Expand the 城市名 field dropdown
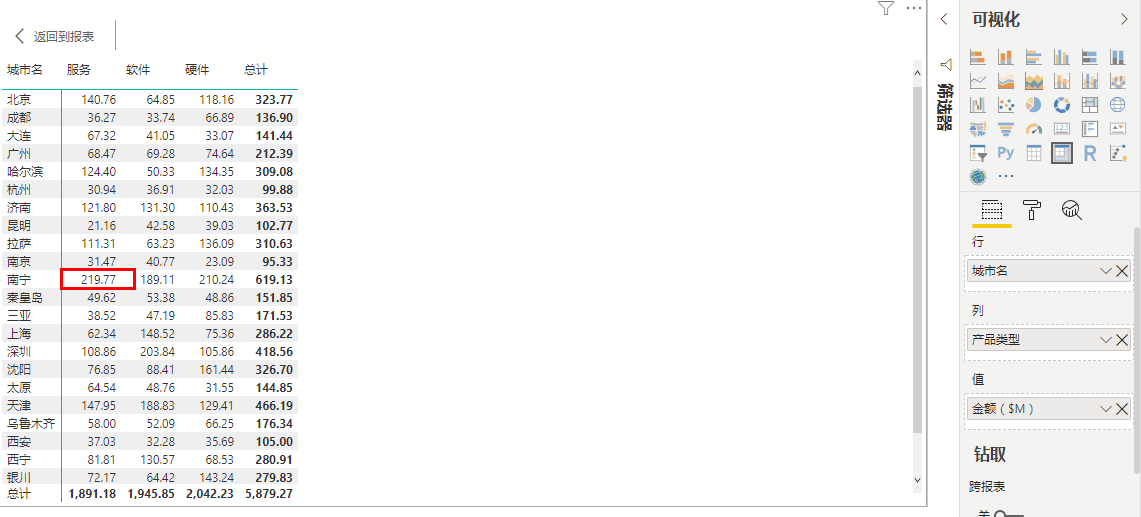 pos(1106,271)
